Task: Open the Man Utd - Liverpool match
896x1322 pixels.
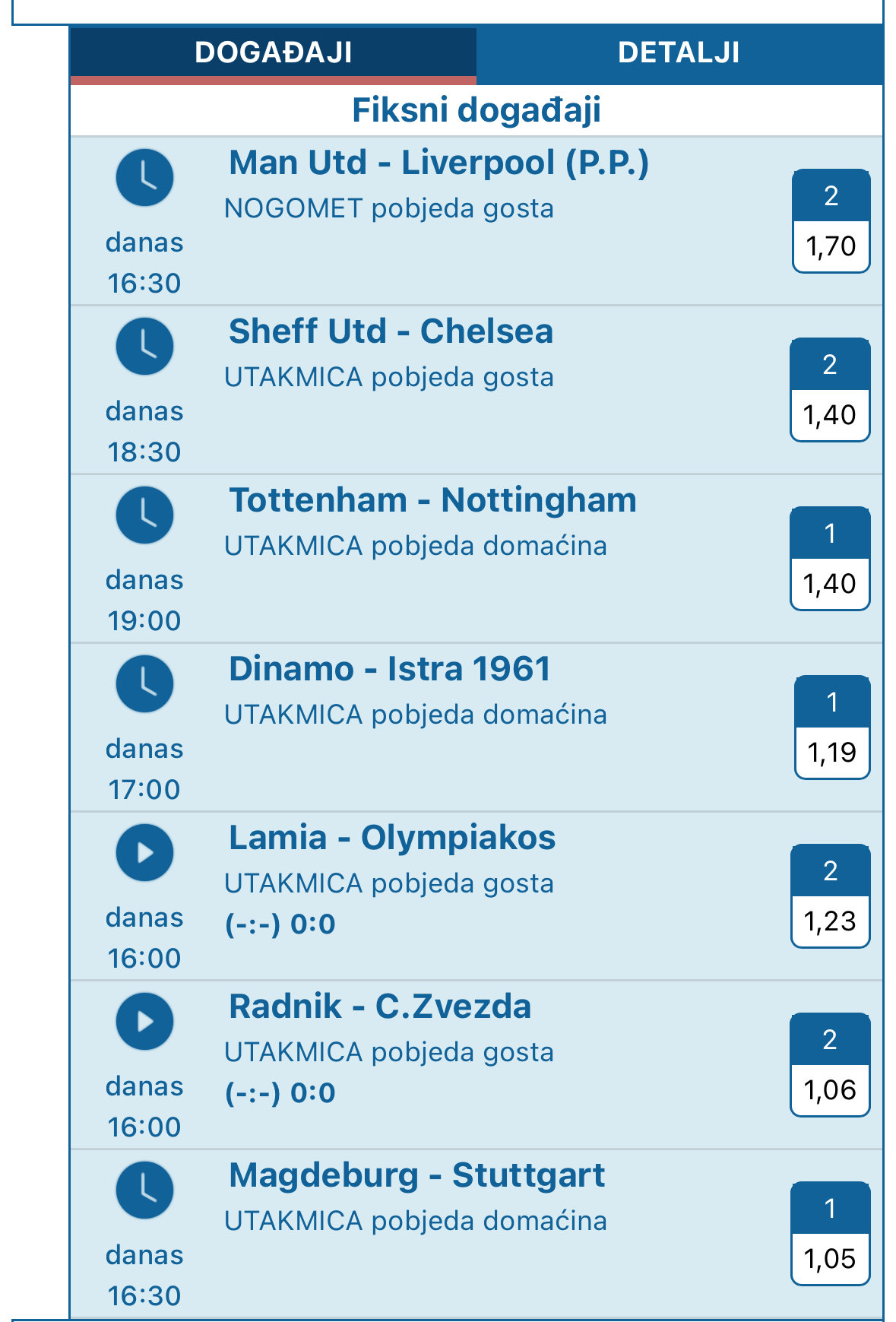Action: point(439,163)
